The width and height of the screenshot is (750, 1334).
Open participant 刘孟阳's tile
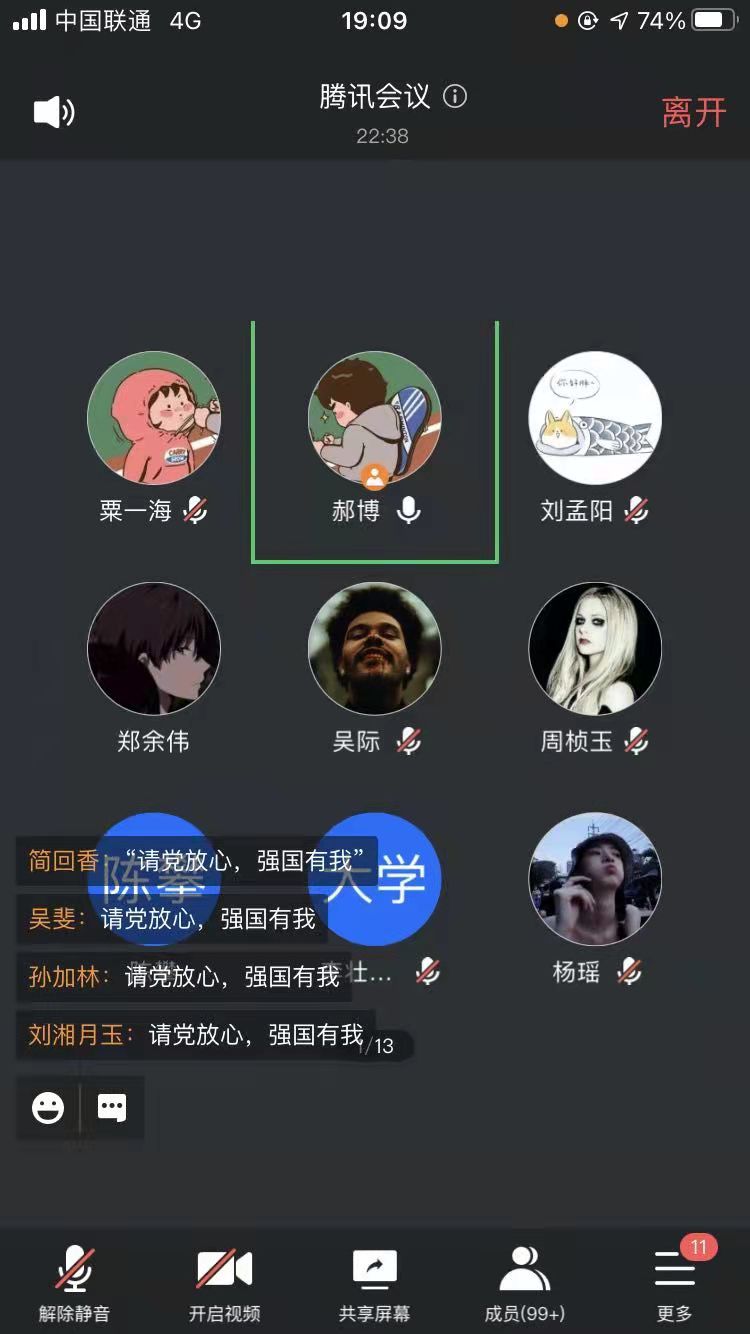click(x=595, y=418)
